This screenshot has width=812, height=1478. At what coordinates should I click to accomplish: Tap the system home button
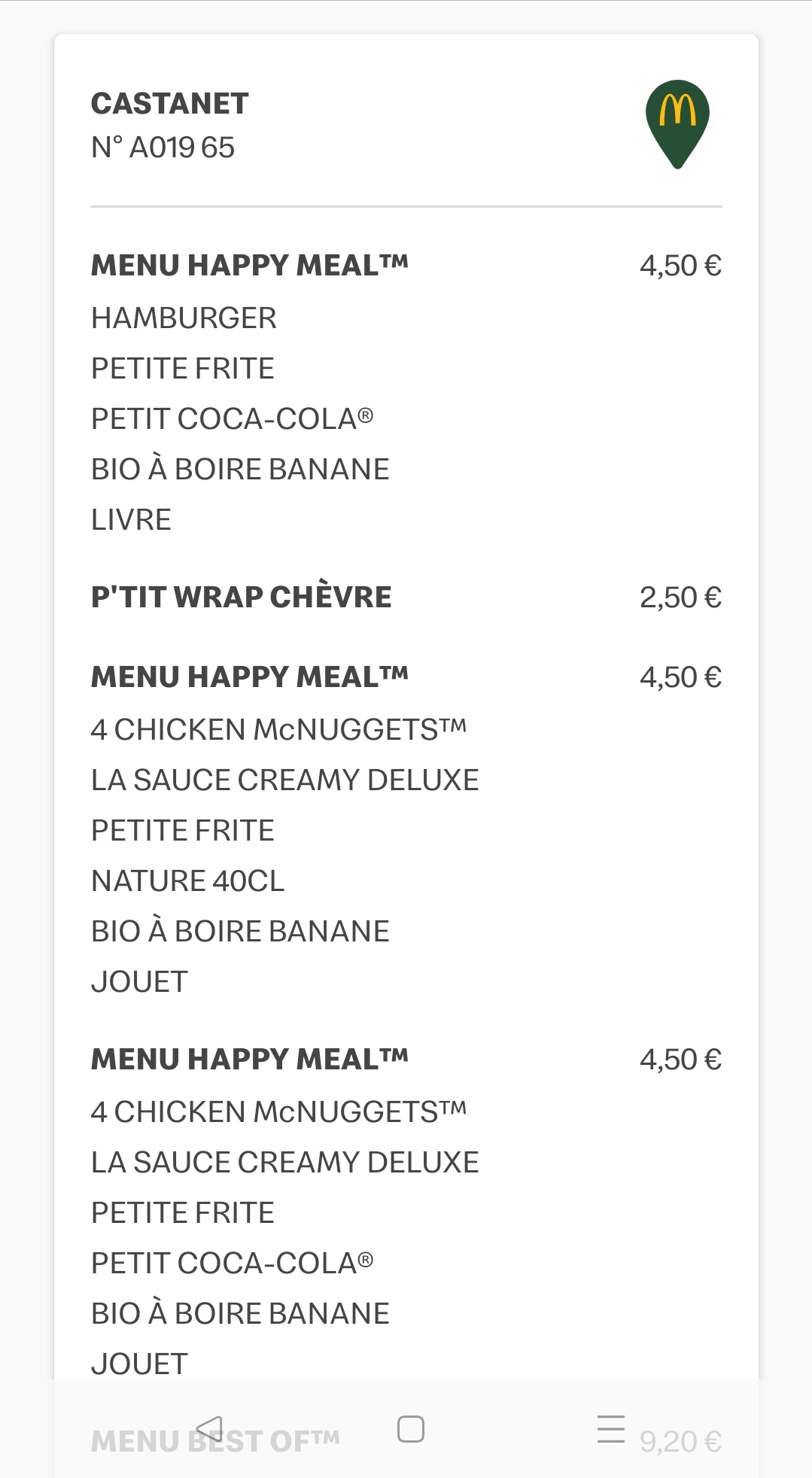coord(410,1428)
